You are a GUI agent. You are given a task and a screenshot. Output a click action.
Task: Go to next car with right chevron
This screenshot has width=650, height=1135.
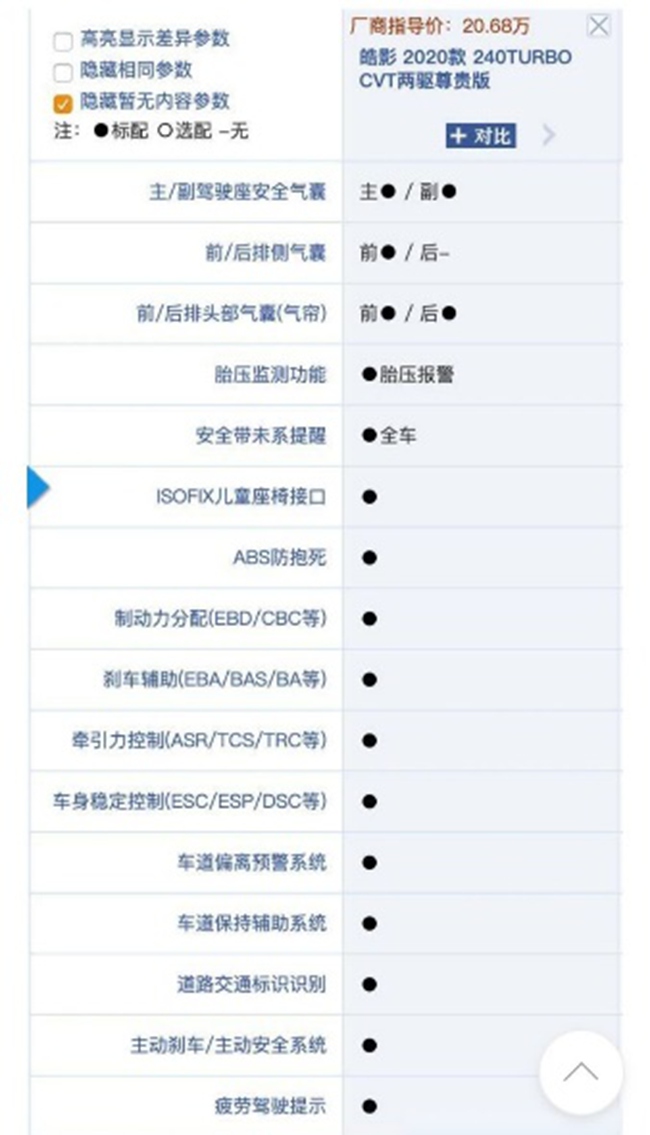click(549, 135)
